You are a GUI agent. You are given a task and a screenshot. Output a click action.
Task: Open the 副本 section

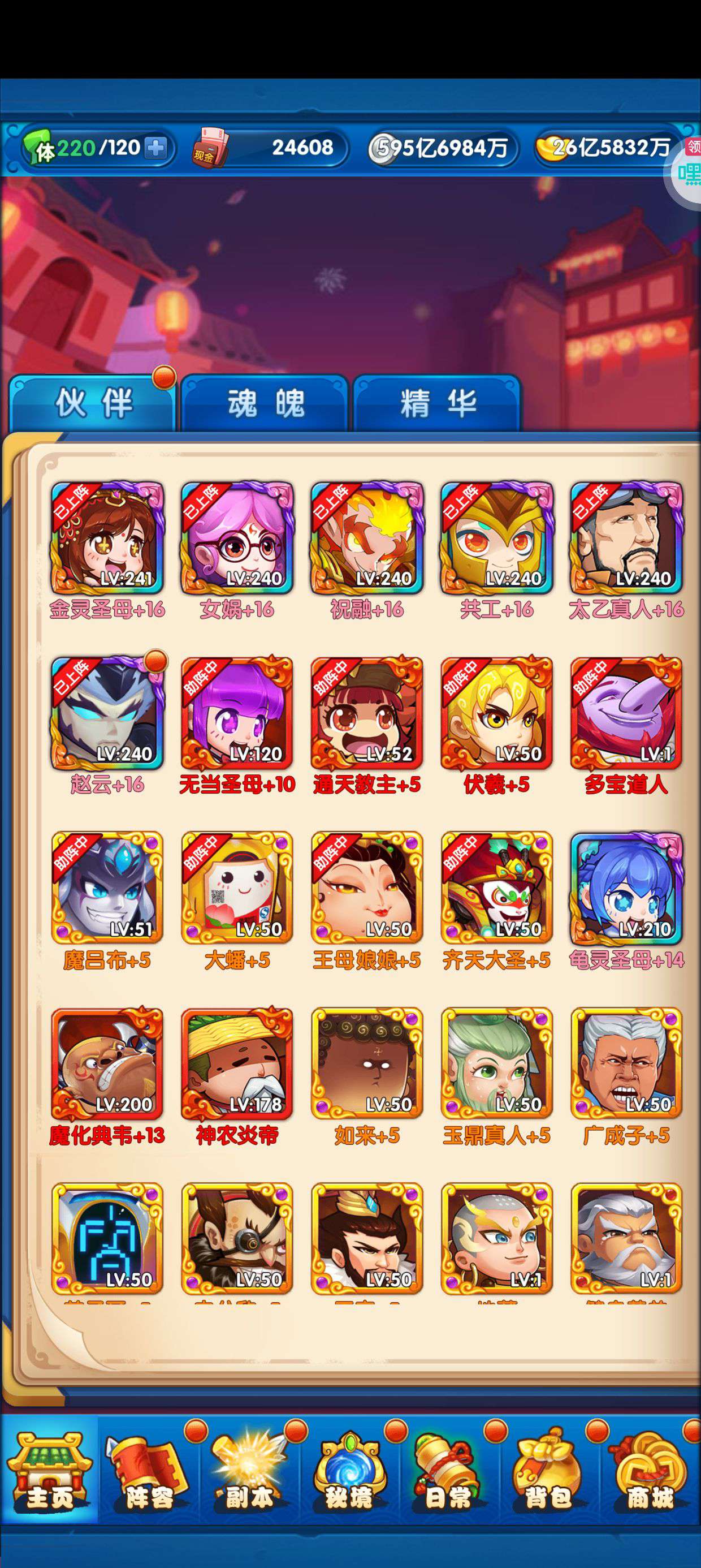click(249, 1472)
